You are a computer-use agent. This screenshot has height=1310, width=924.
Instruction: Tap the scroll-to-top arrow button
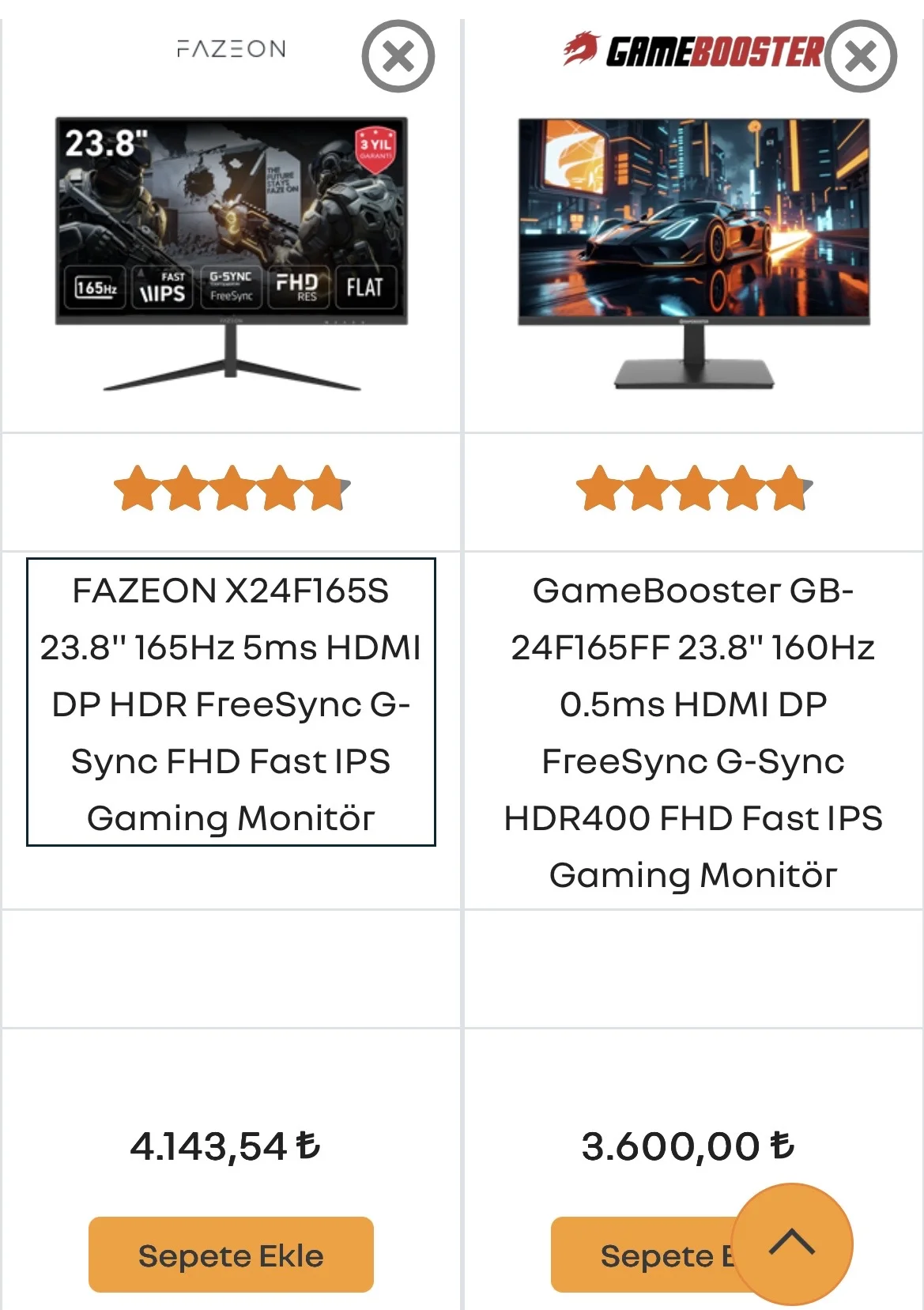click(791, 1243)
